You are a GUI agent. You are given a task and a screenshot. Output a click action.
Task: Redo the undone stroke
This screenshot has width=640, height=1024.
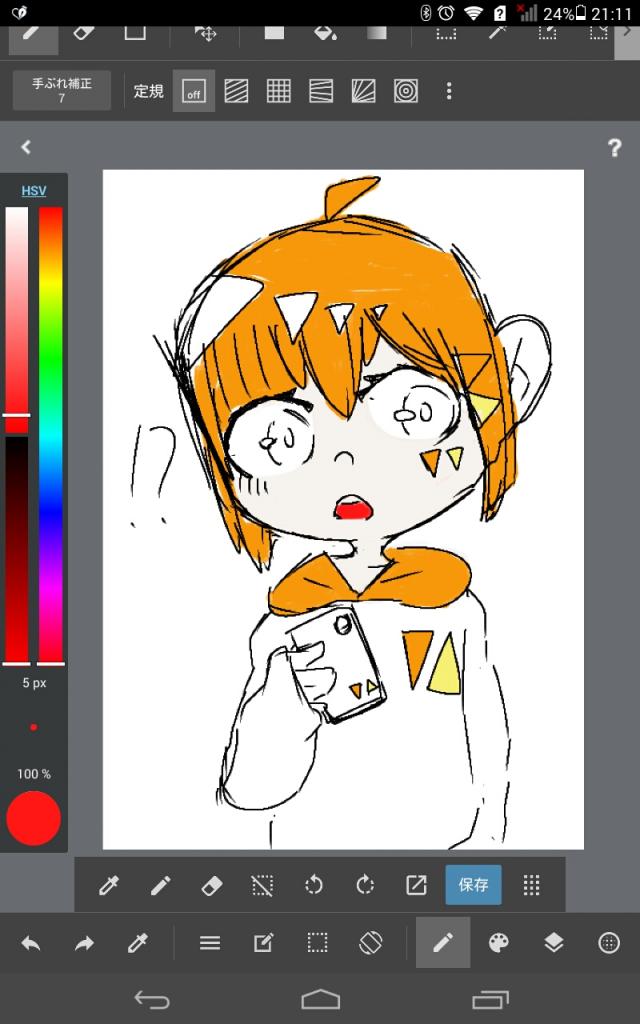coord(84,942)
